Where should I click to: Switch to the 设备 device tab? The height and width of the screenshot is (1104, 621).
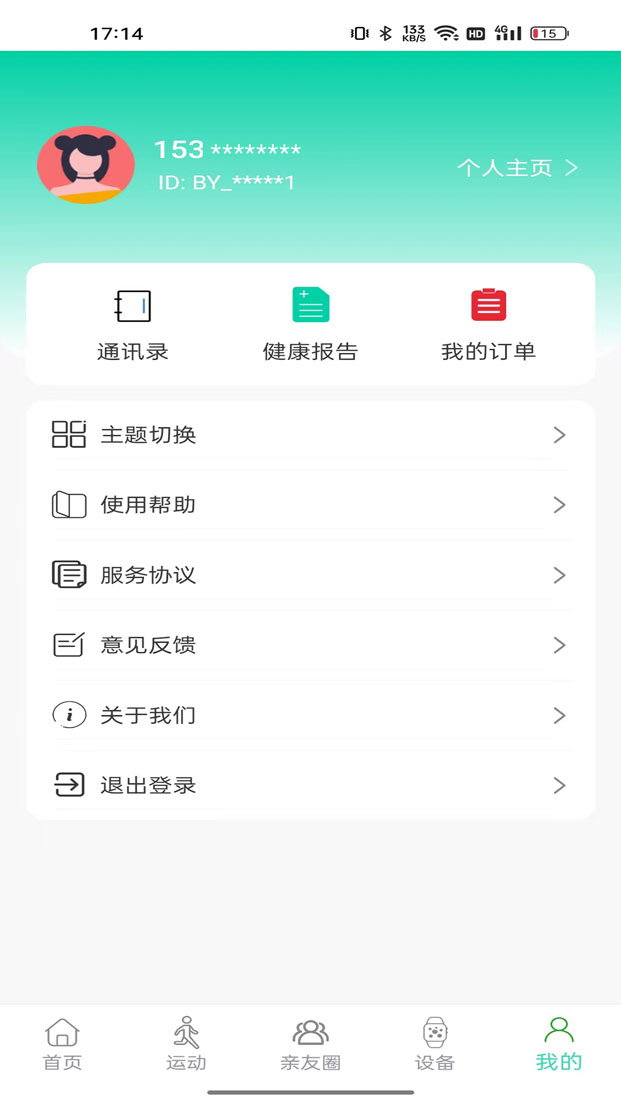pos(435,1044)
